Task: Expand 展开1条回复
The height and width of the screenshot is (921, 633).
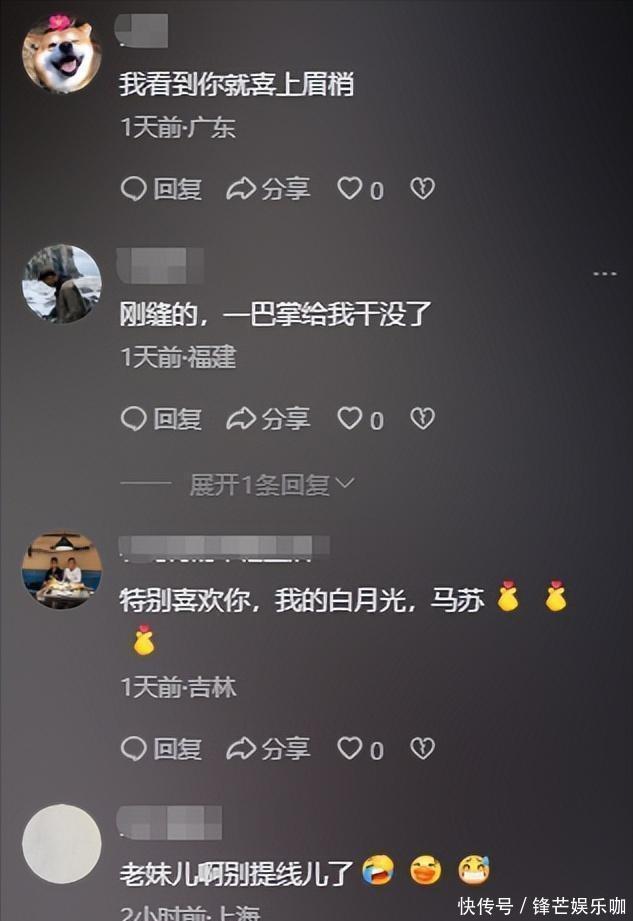Action: click(x=272, y=485)
